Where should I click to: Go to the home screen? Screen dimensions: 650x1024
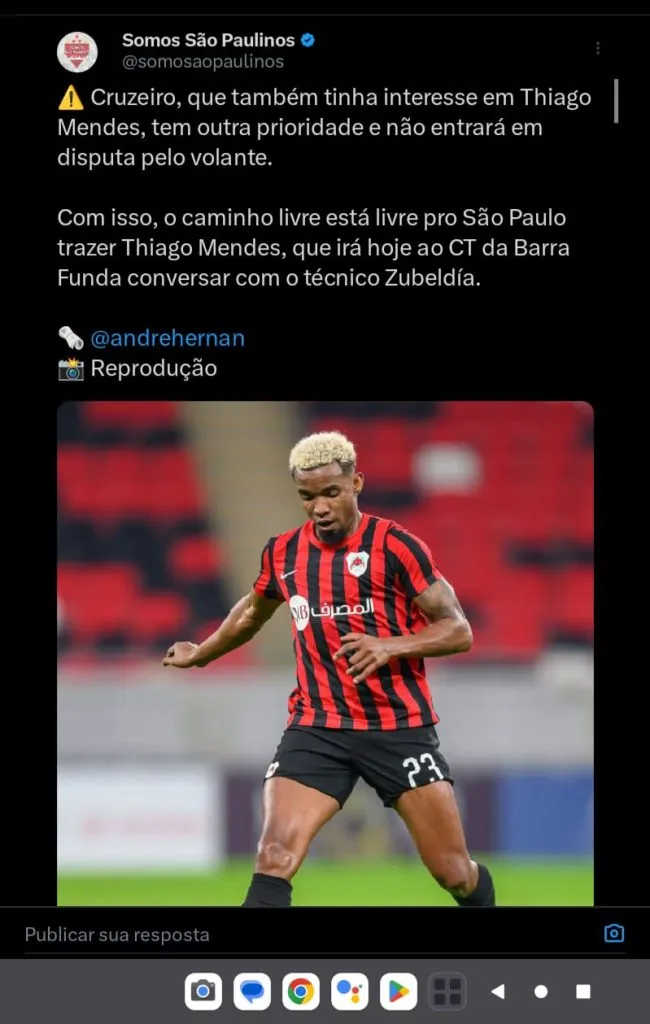click(x=541, y=991)
